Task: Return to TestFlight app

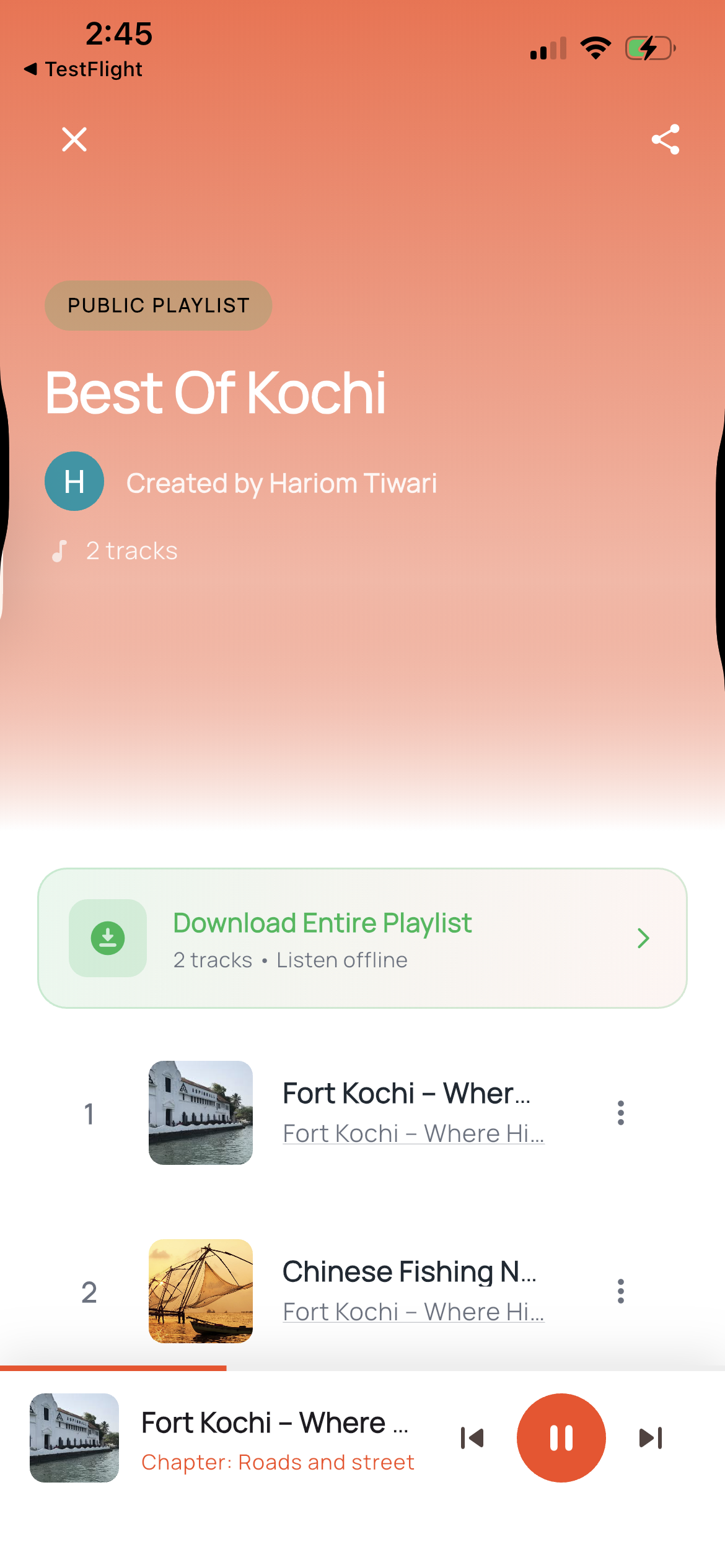Action: (84, 69)
